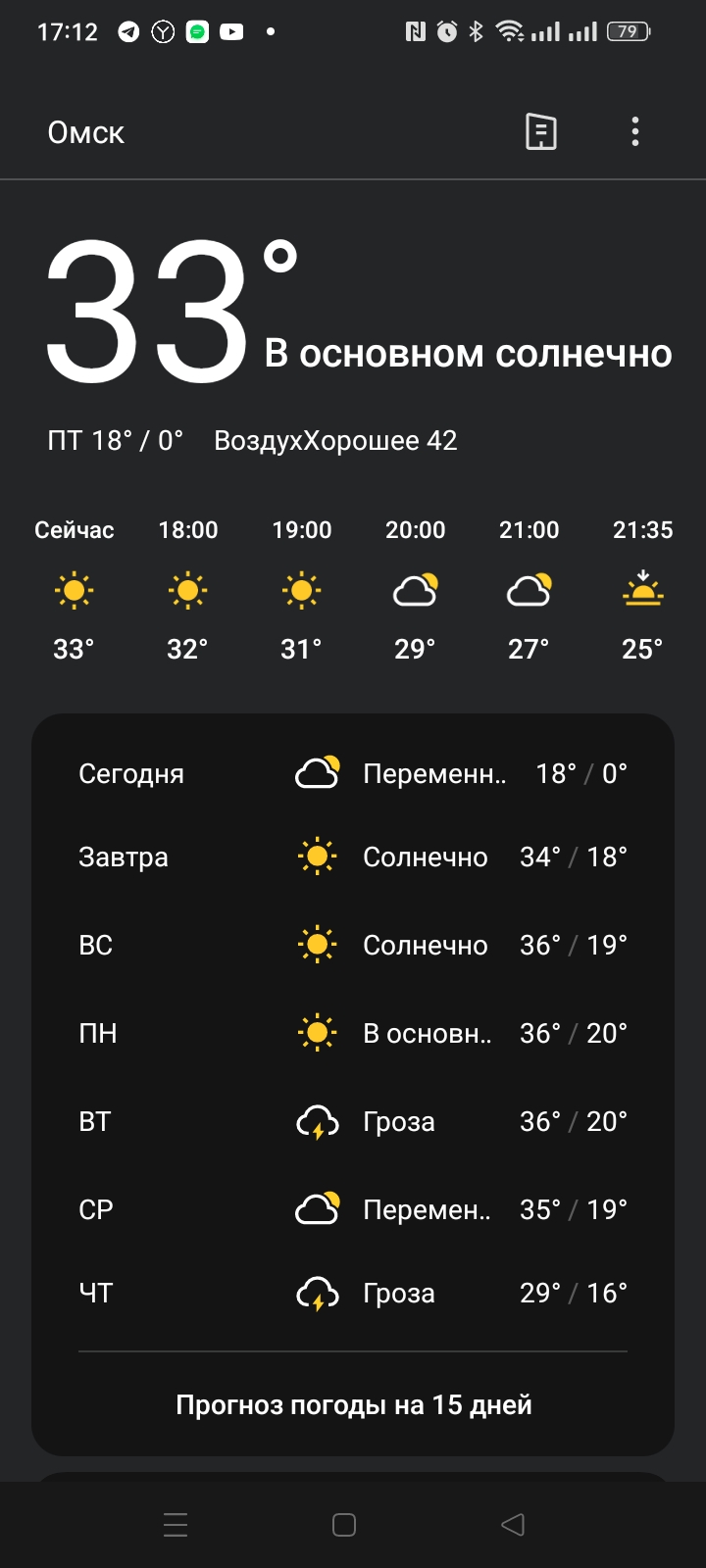Expand the Завтра daily forecast
This screenshot has width=706, height=1568.
coord(353,856)
